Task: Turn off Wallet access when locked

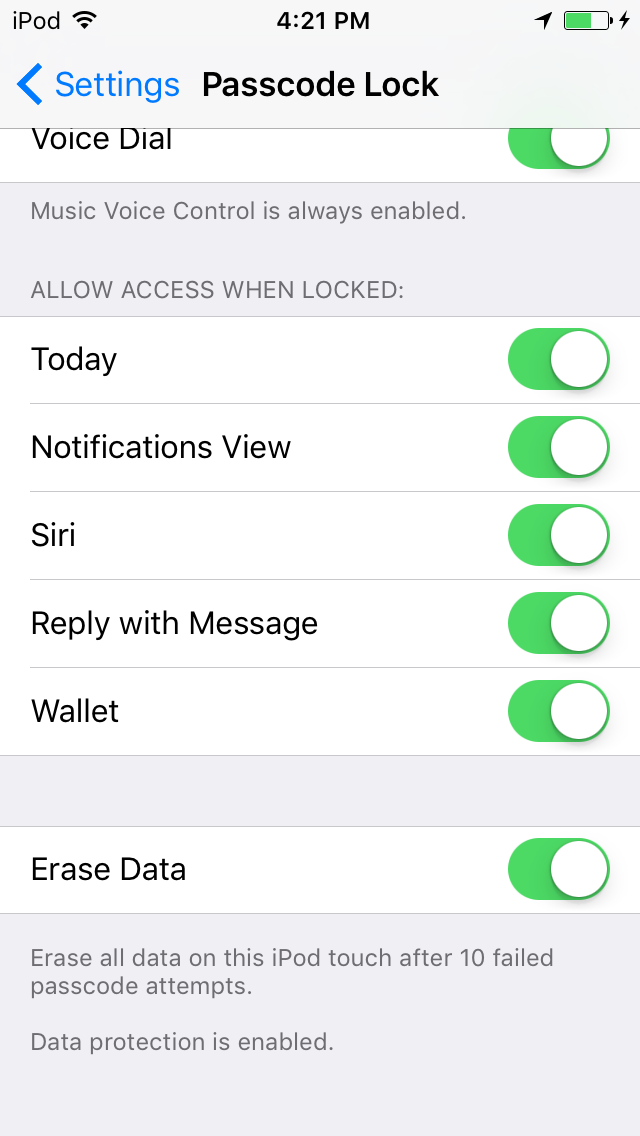Action: pos(558,711)
